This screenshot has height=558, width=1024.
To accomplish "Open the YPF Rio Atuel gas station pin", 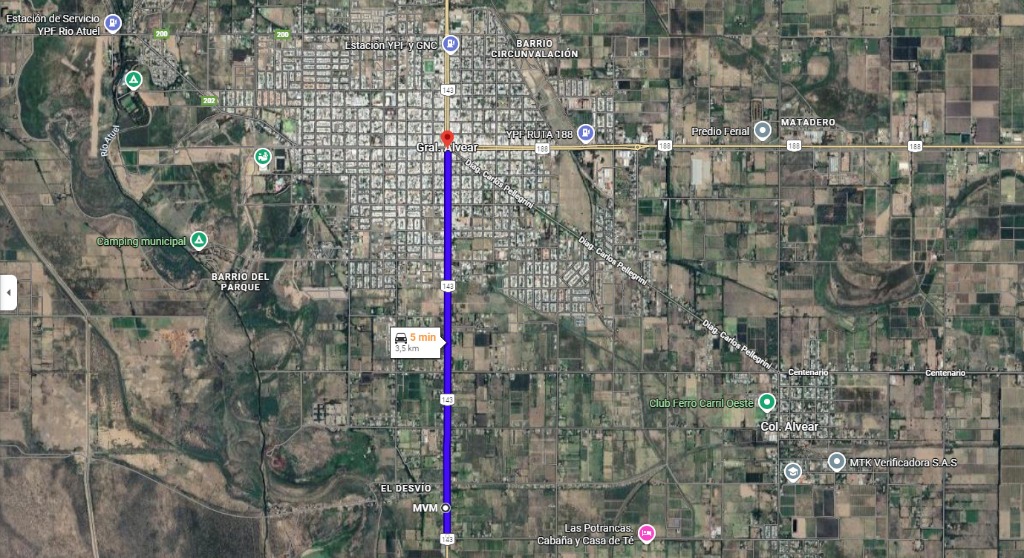I will coord(113,25).
